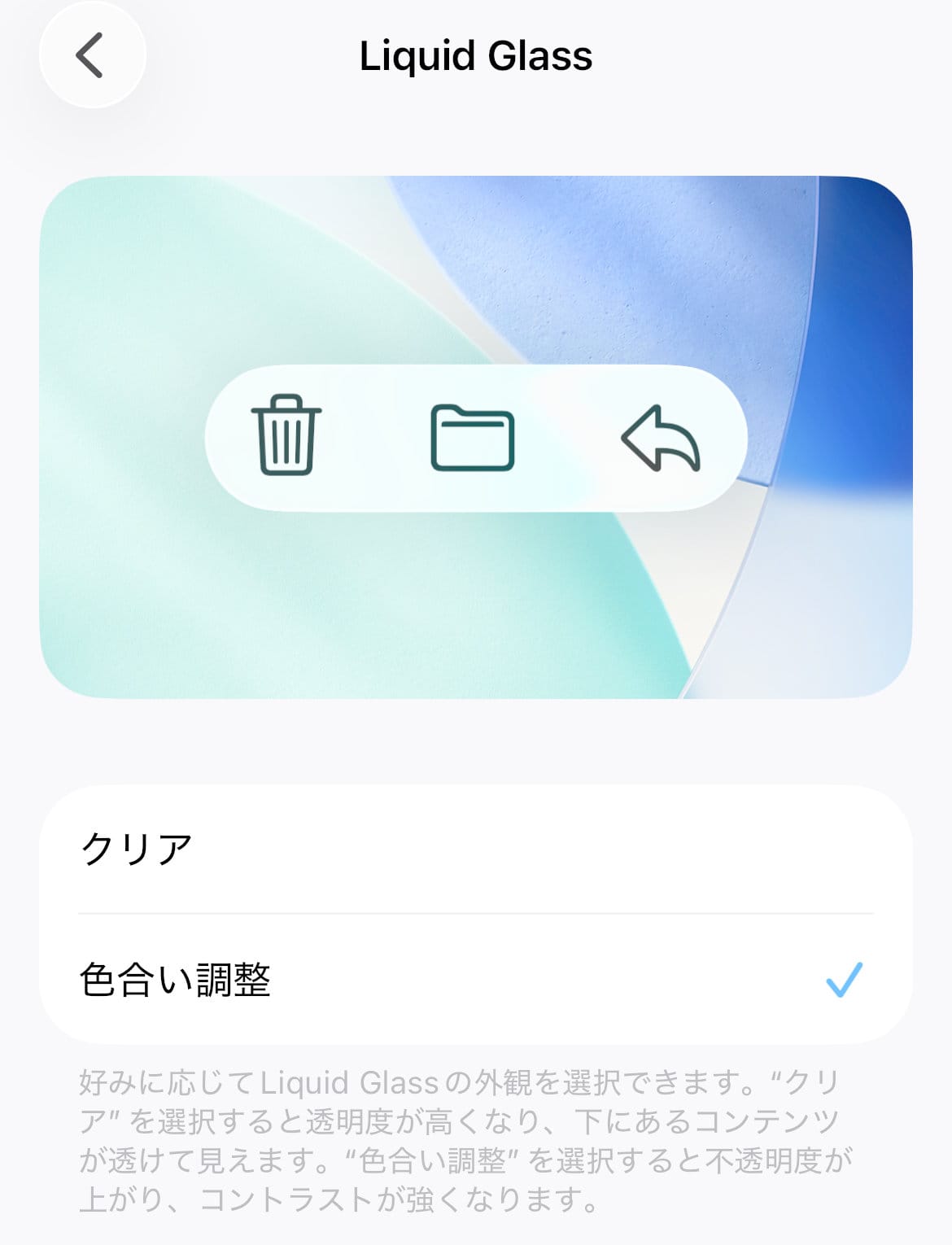
Task: Return to the previous settings screen
Action: click(92, 55)
